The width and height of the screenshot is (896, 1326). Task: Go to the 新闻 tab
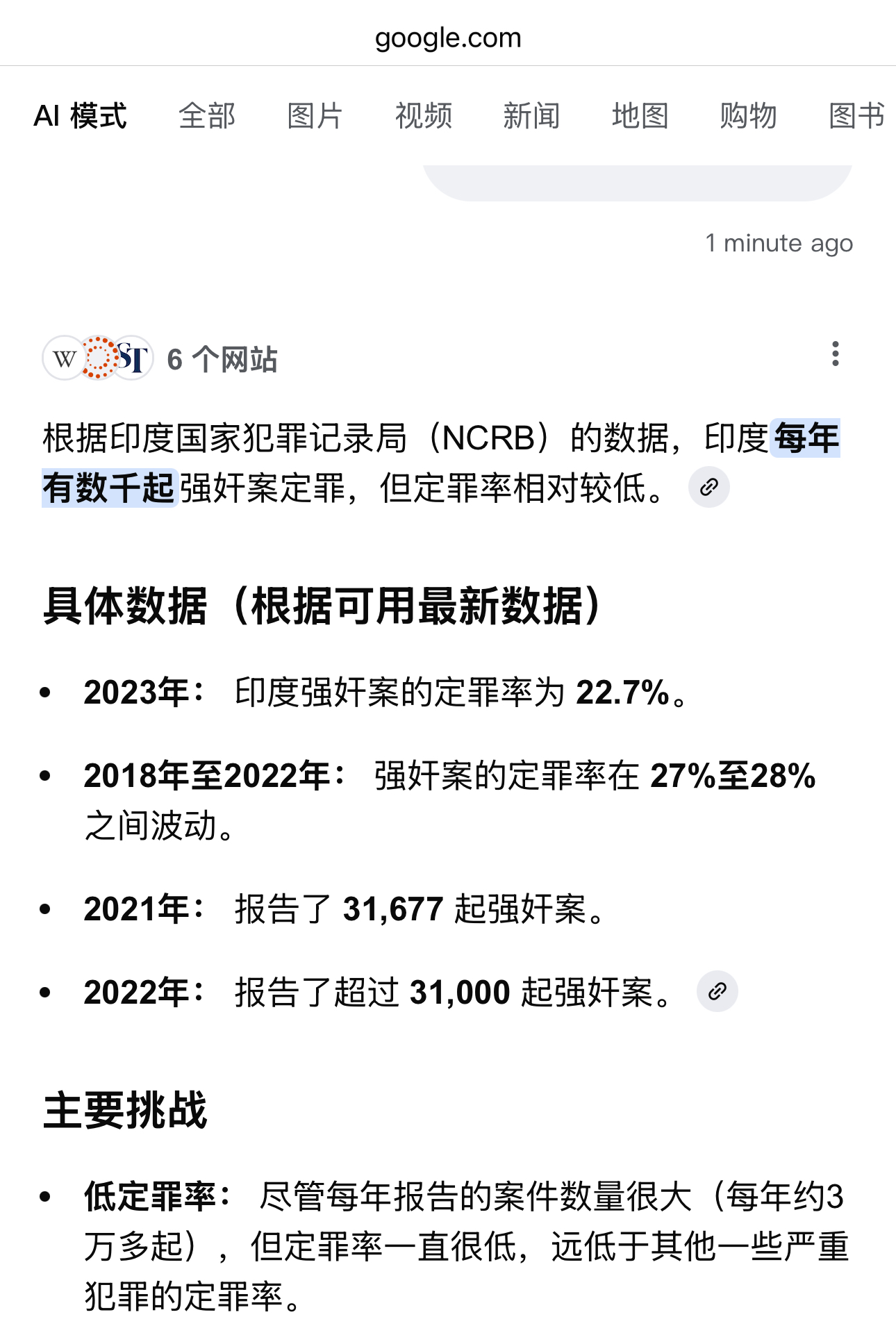tap(531, 116)
